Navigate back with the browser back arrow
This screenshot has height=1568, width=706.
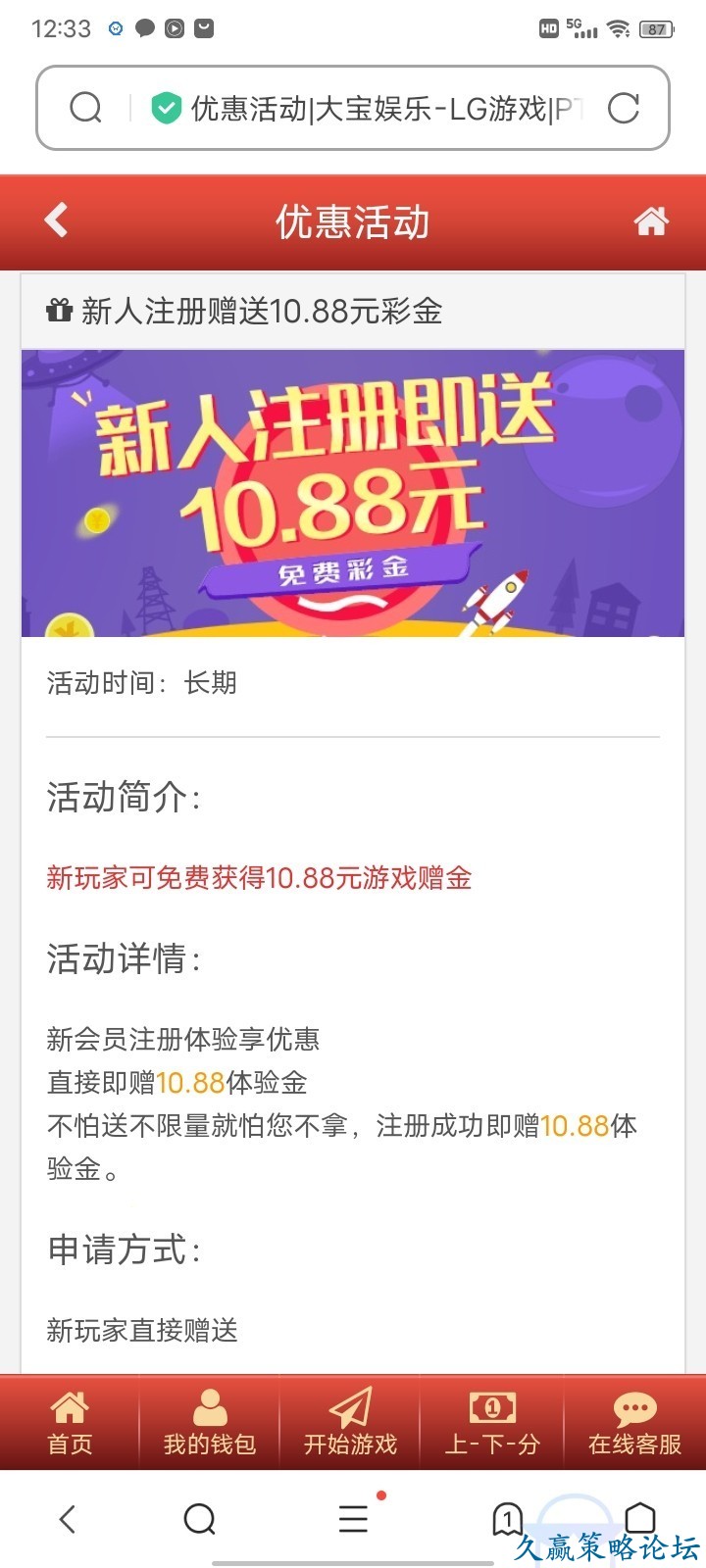tap(67, 1520)
